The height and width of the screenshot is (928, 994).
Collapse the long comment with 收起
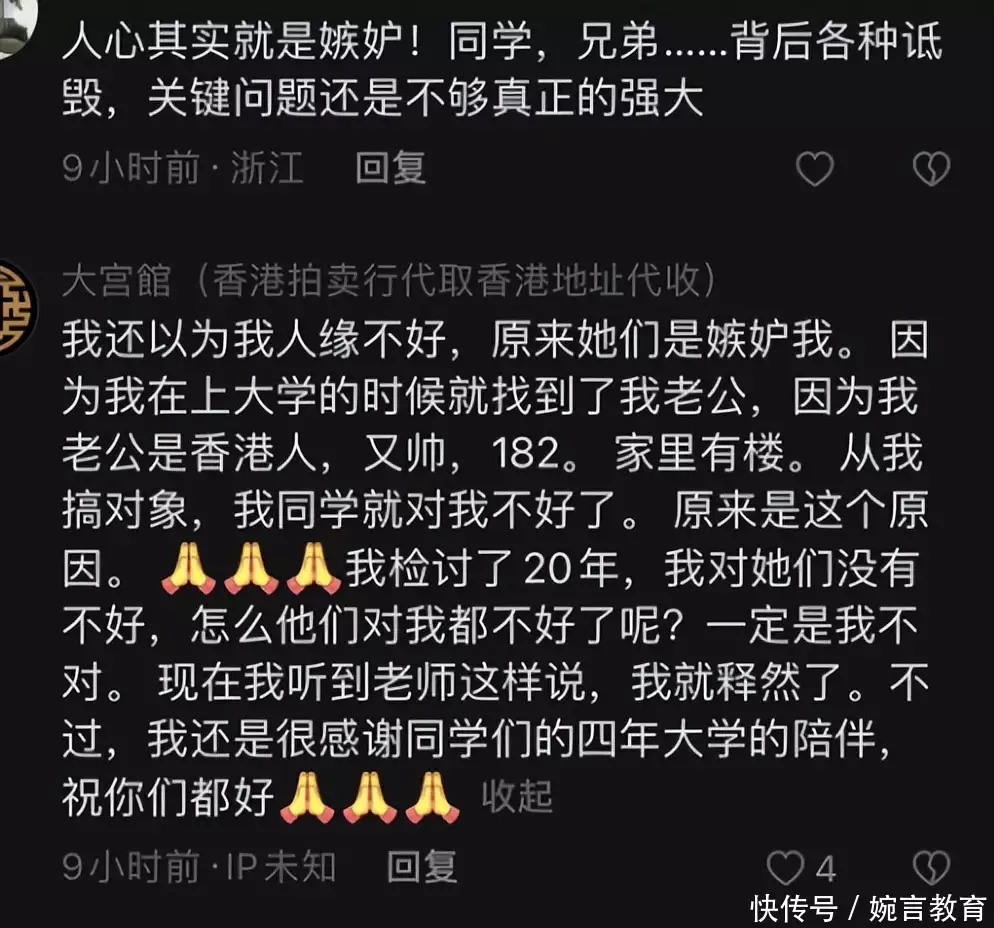(517, 796)
